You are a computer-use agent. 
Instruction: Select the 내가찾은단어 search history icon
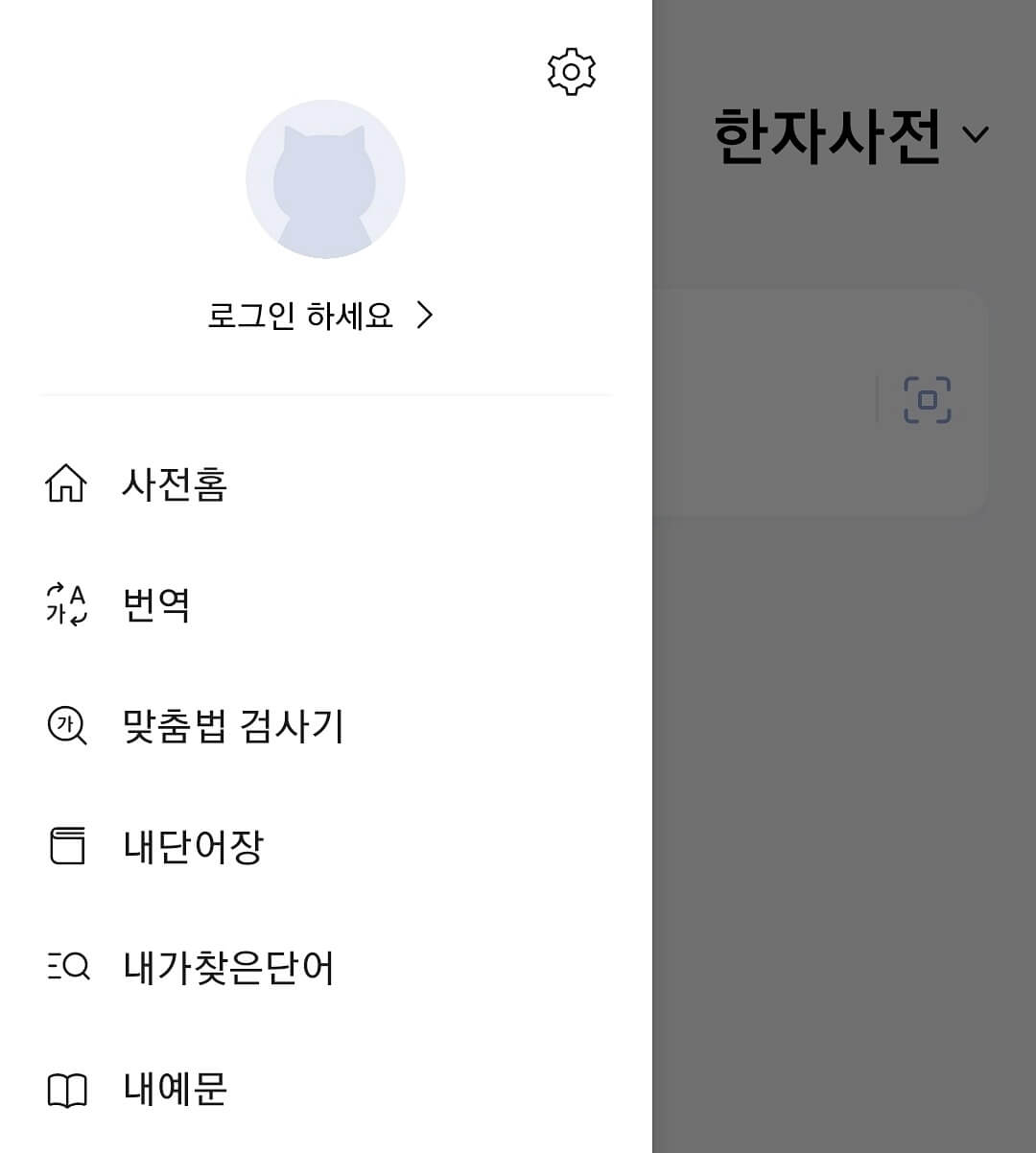(x=67, y=968)
